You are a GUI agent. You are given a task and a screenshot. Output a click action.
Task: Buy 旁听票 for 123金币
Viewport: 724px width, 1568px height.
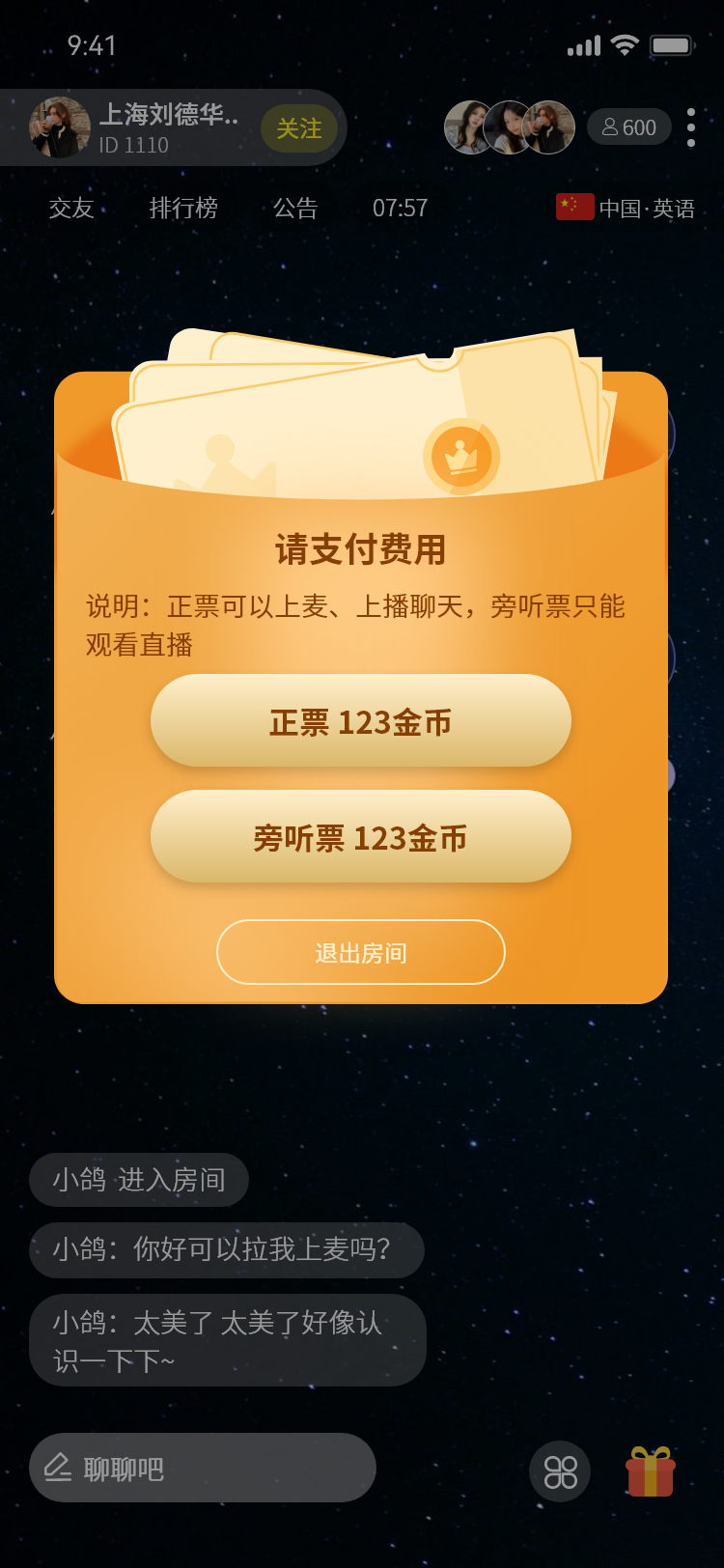(x=361, y=837)
